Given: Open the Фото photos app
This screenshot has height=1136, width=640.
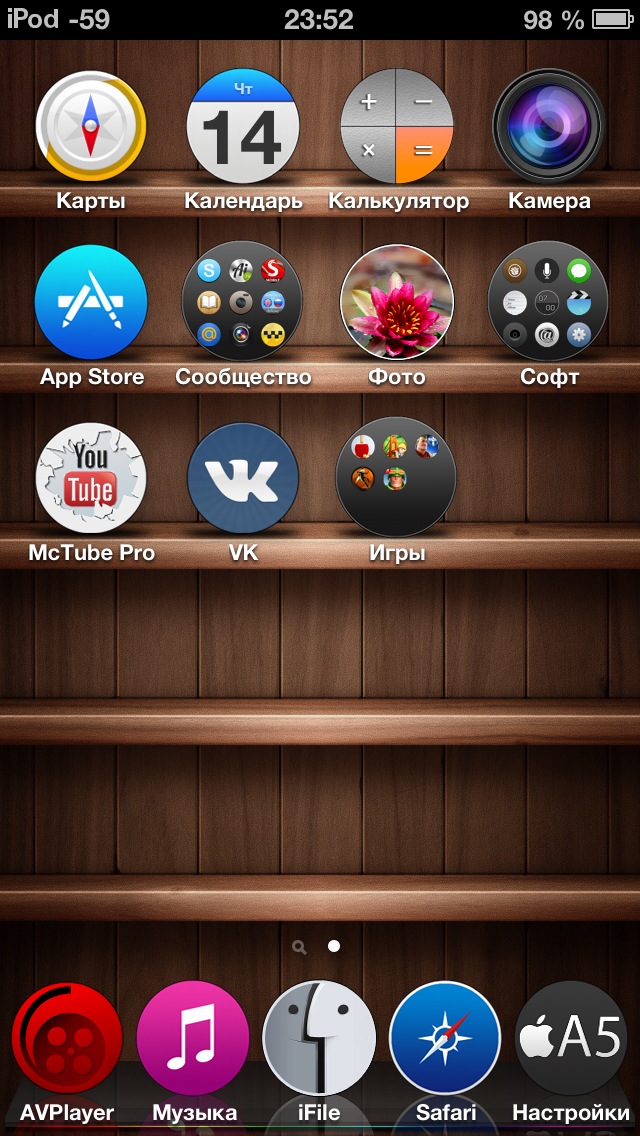Looking at the screenshot, I should [397, 302].
